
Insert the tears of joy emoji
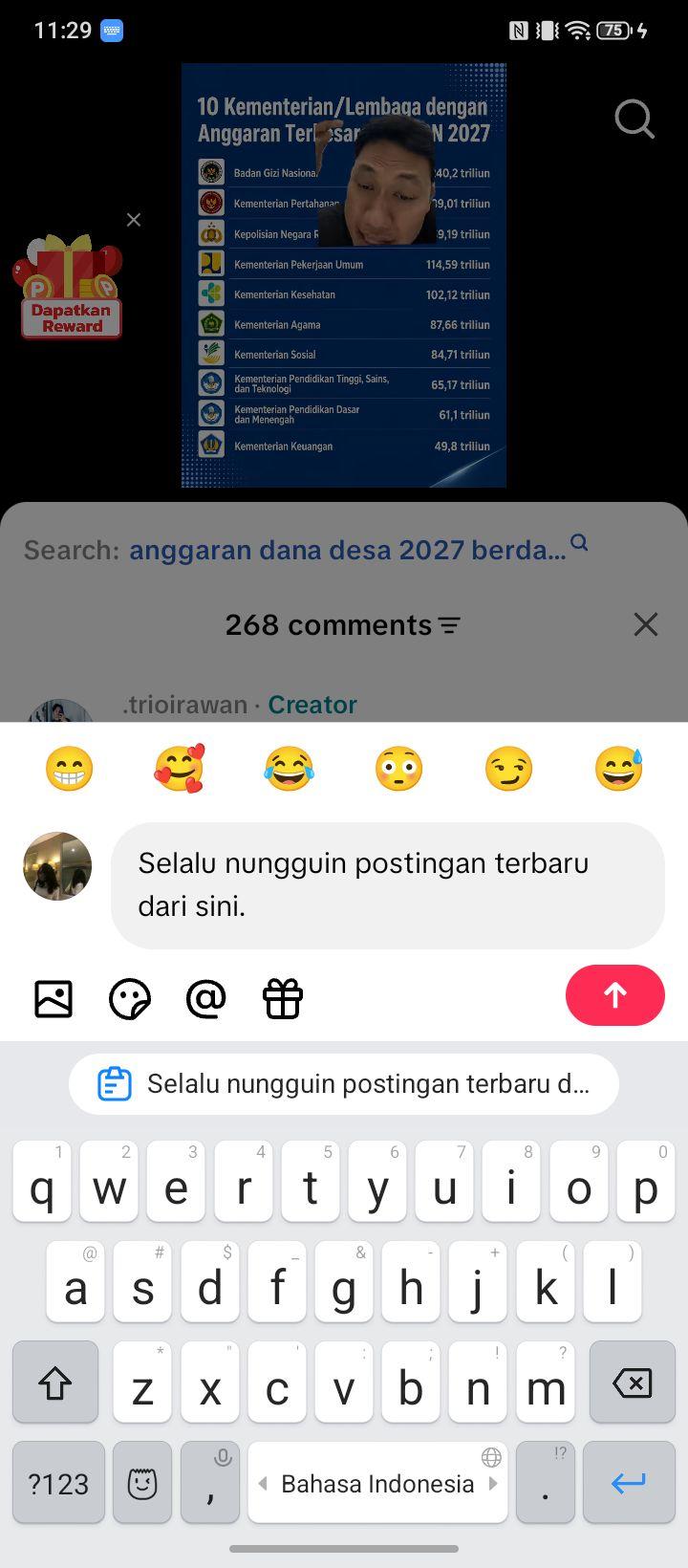click(289, 769)
